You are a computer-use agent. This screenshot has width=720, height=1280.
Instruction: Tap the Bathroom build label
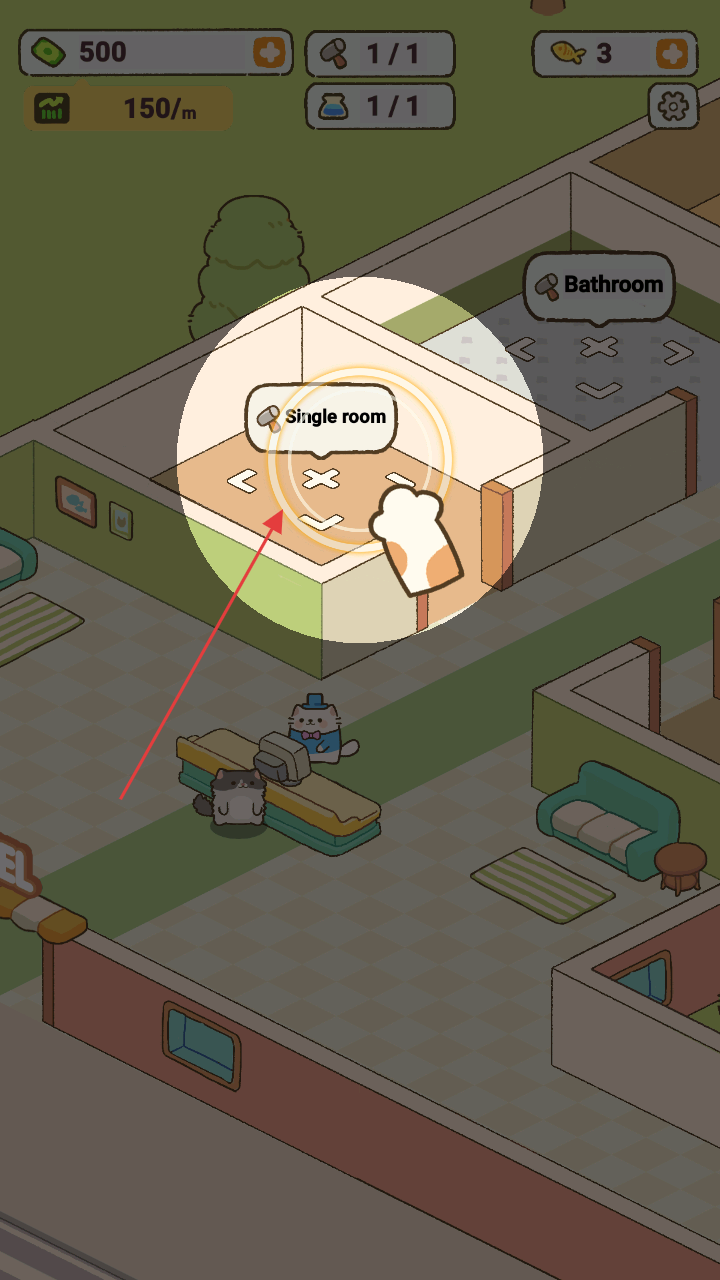click(599, 285)
